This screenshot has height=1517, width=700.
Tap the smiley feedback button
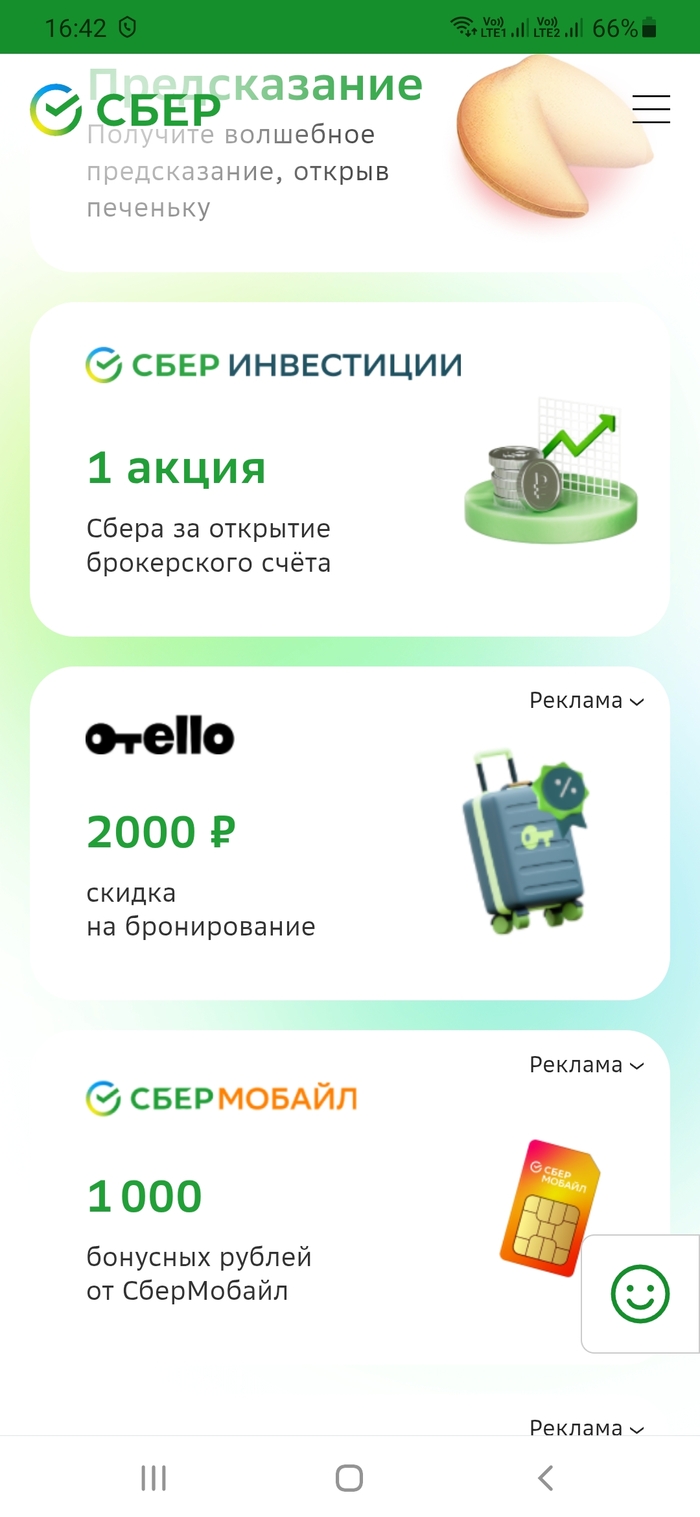(640, 1294)
